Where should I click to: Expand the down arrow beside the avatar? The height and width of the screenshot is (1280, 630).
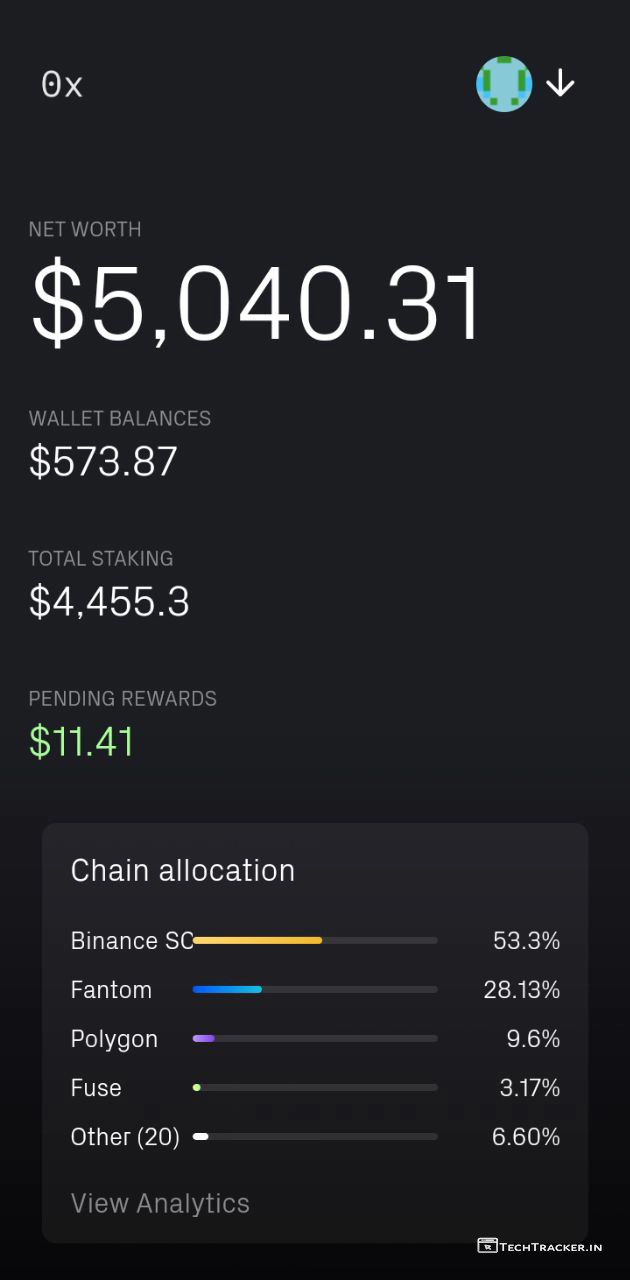560,84
